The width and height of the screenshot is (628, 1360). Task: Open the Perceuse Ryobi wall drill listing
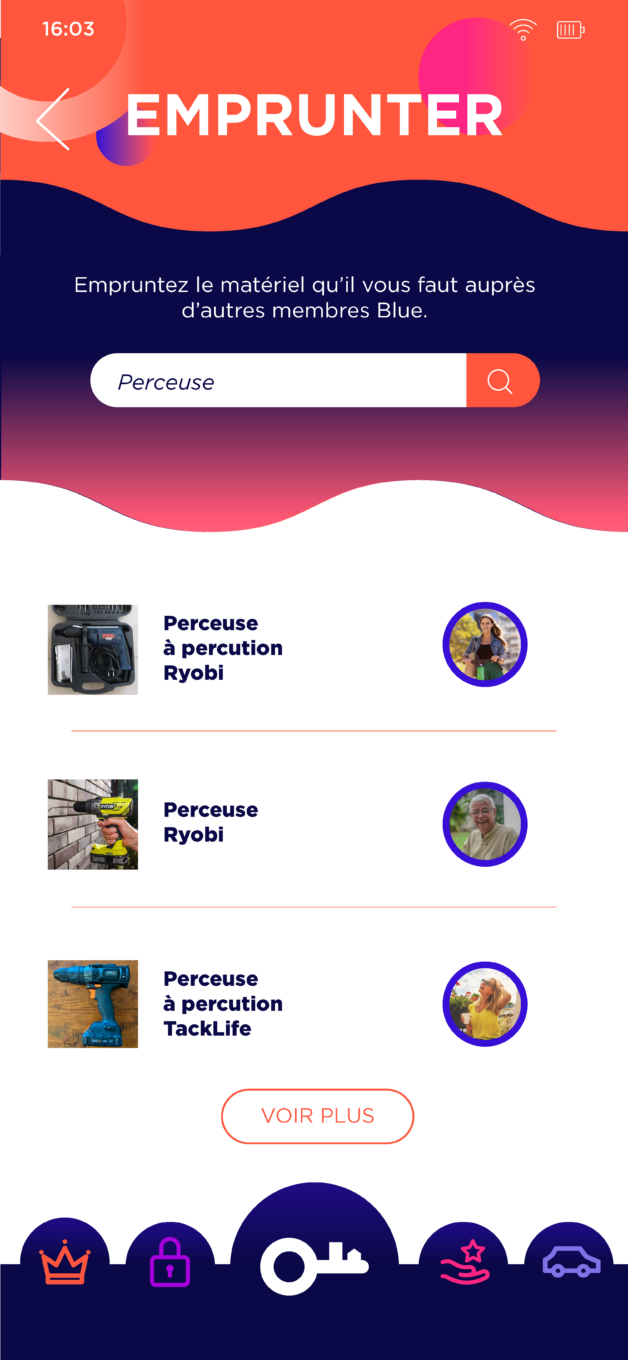point(210,822)
